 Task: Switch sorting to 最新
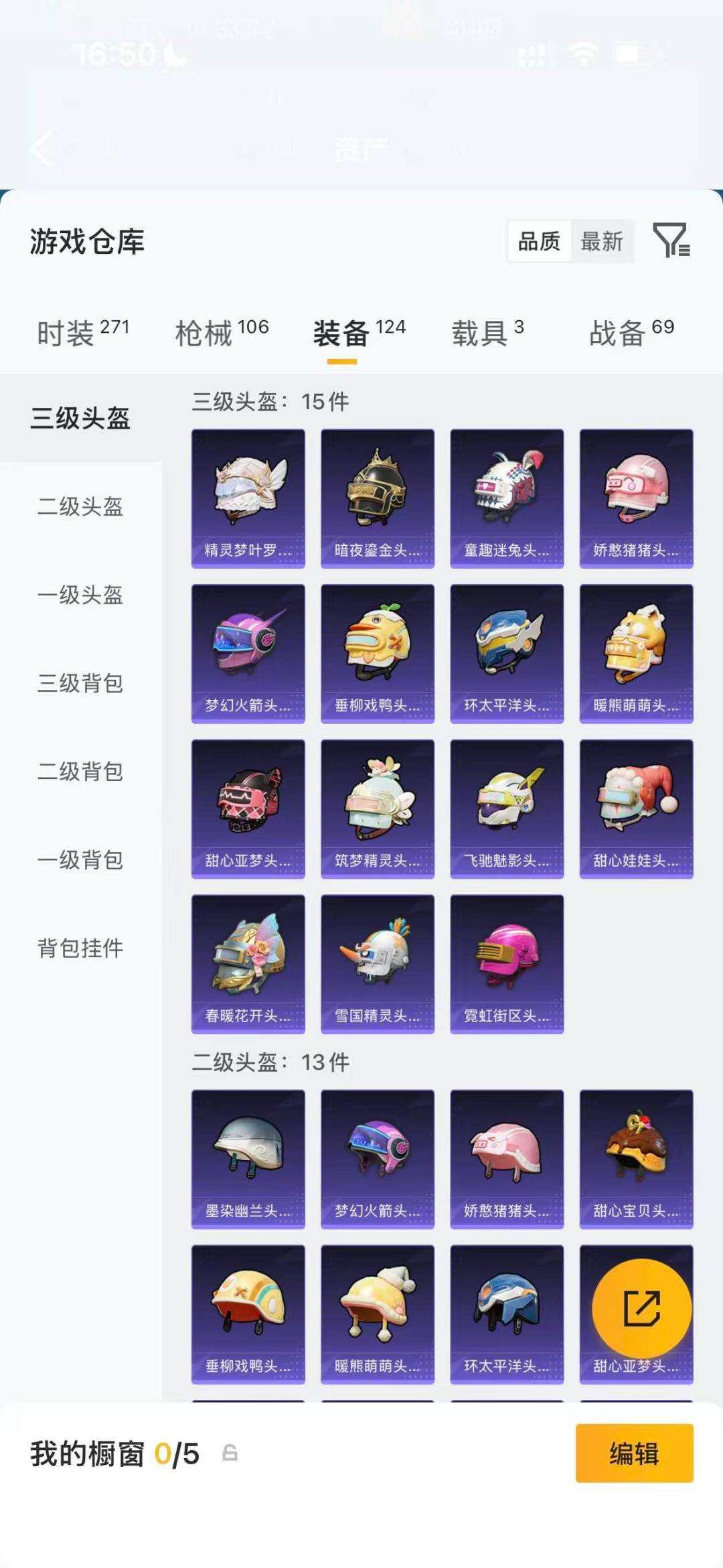tap(602, 242)
